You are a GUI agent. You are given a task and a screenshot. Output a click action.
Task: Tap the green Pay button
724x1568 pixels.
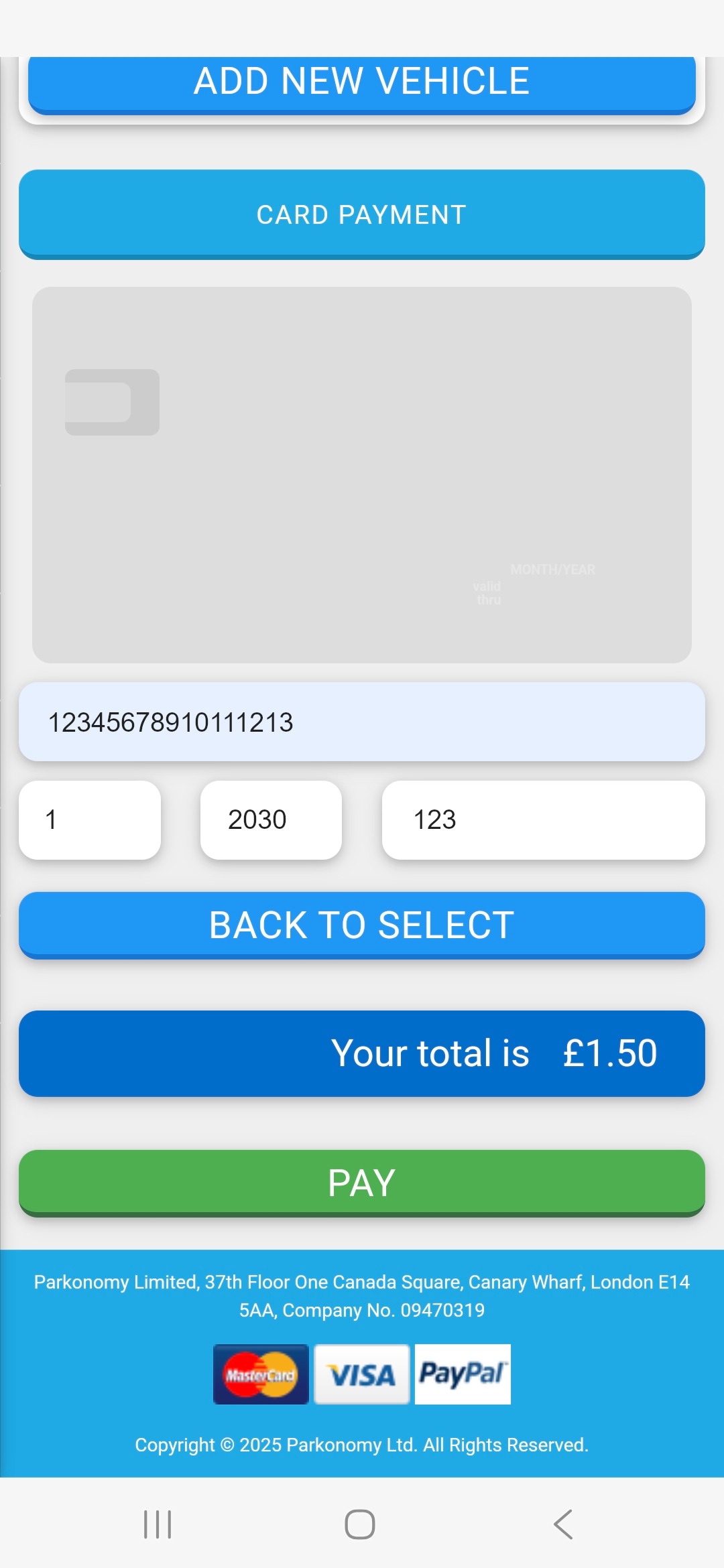[362, 1183]
